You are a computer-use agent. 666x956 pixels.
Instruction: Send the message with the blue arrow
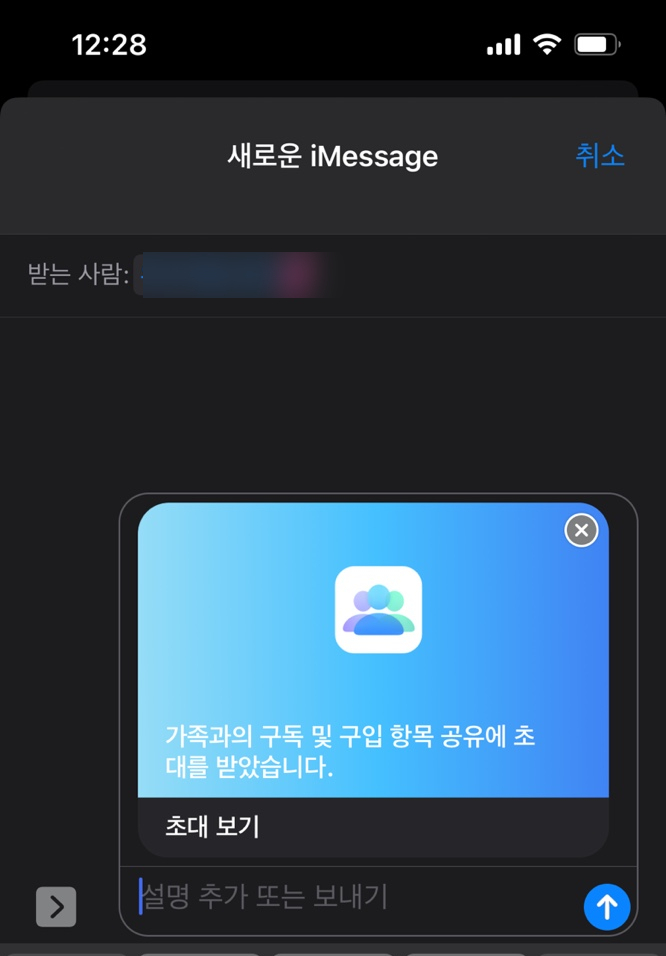point(606,907)
